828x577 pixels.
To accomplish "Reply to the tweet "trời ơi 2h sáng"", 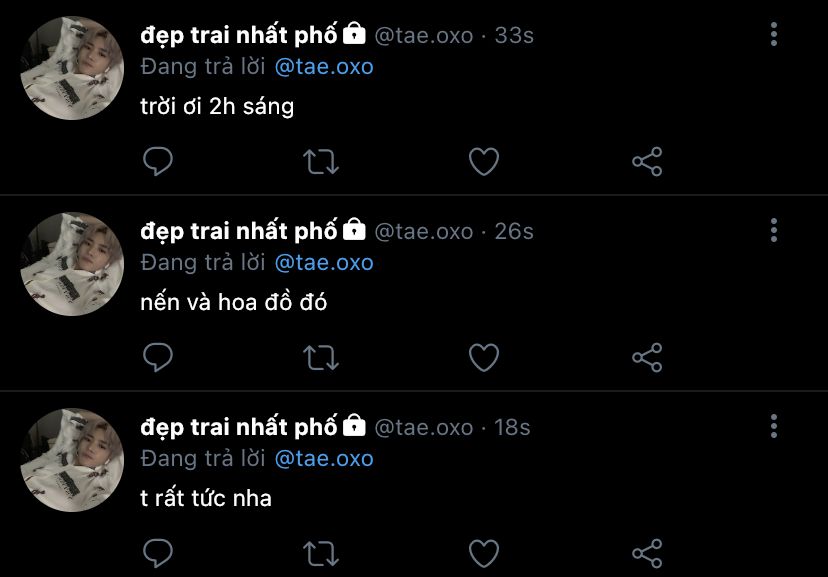I will [x=158, y=161].
